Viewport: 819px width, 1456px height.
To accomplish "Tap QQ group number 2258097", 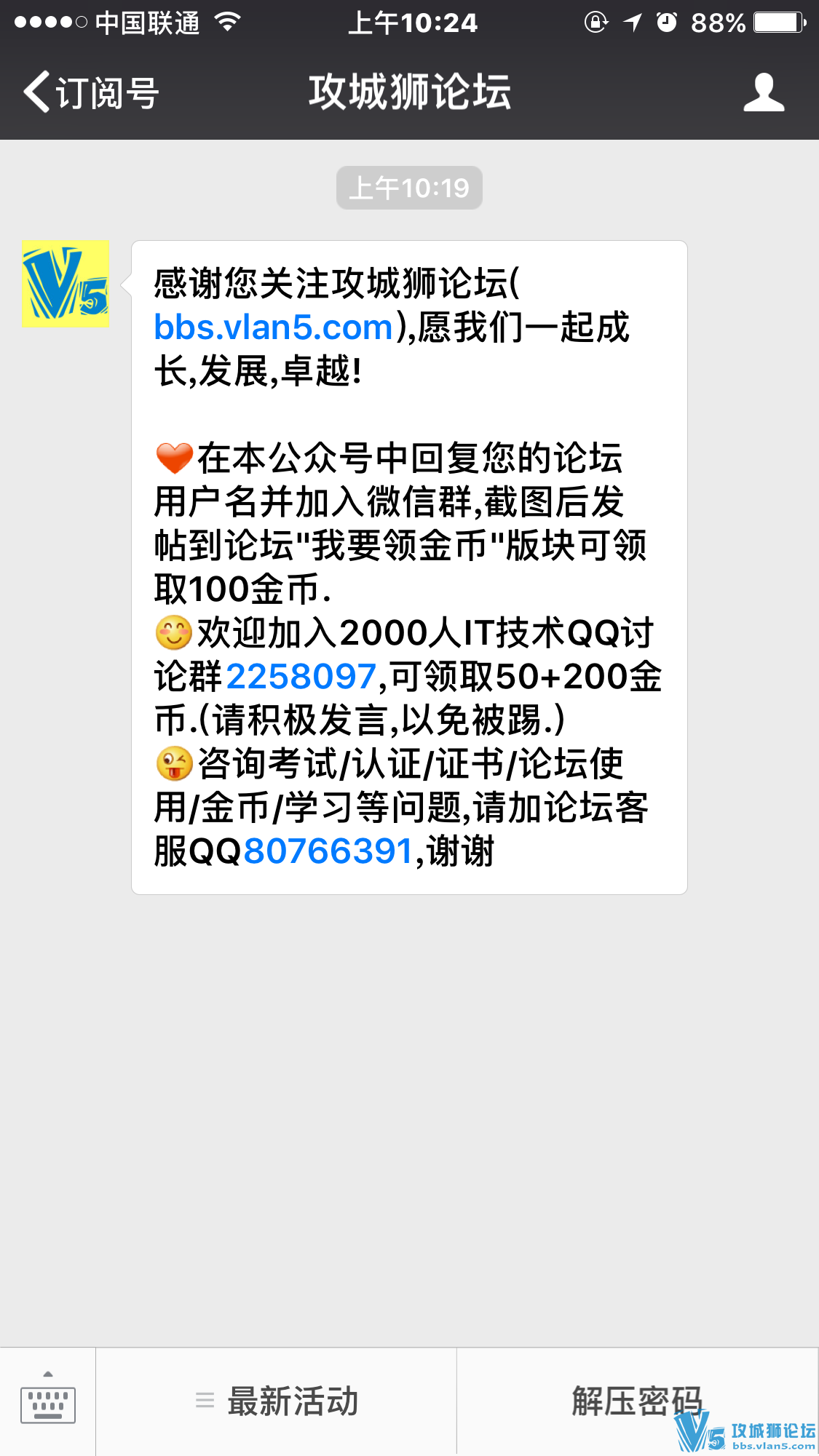I will click(x=301, y=677).
